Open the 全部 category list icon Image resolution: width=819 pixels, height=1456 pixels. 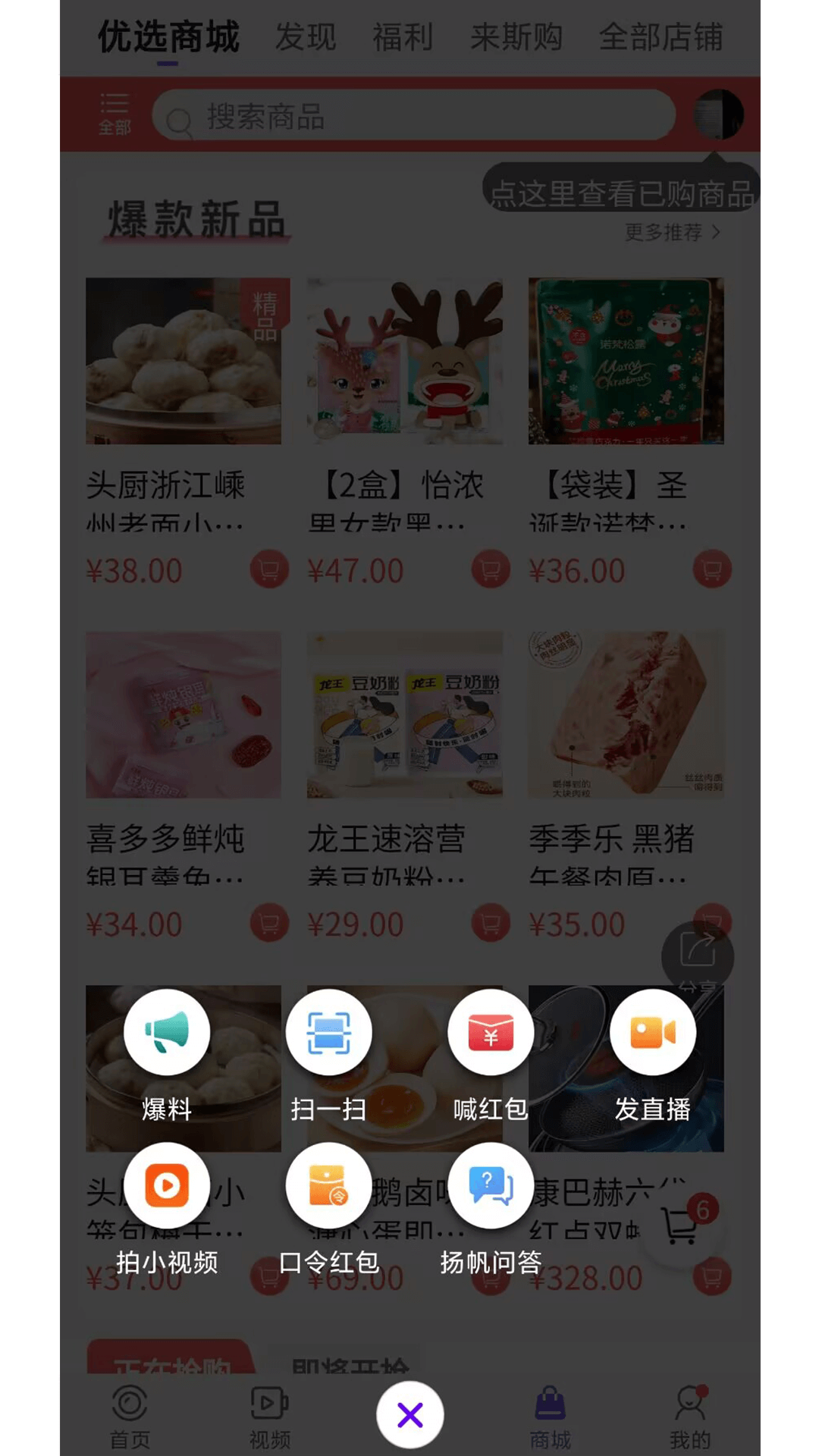pos(115,114)
